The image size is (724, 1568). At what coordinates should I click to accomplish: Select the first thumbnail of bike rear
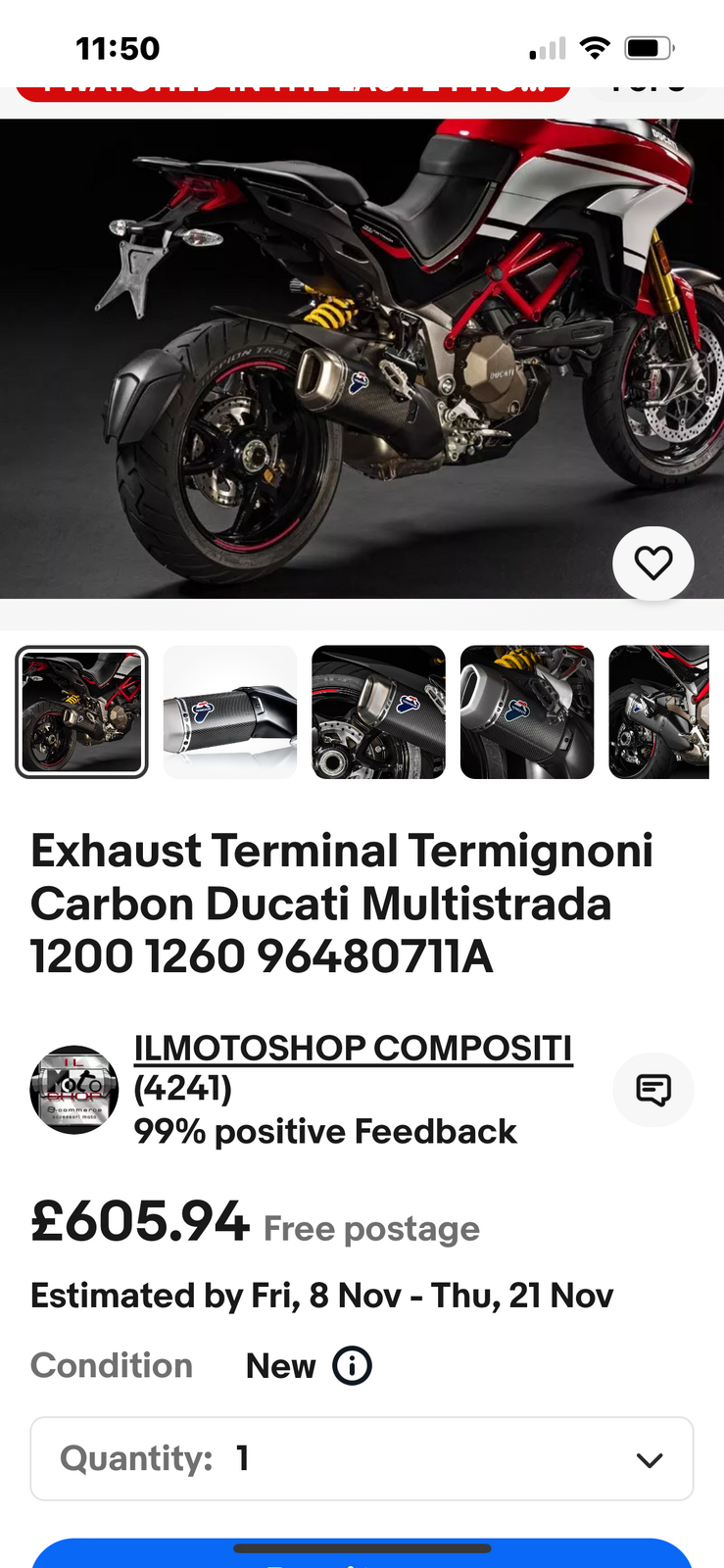coord(81,712)
